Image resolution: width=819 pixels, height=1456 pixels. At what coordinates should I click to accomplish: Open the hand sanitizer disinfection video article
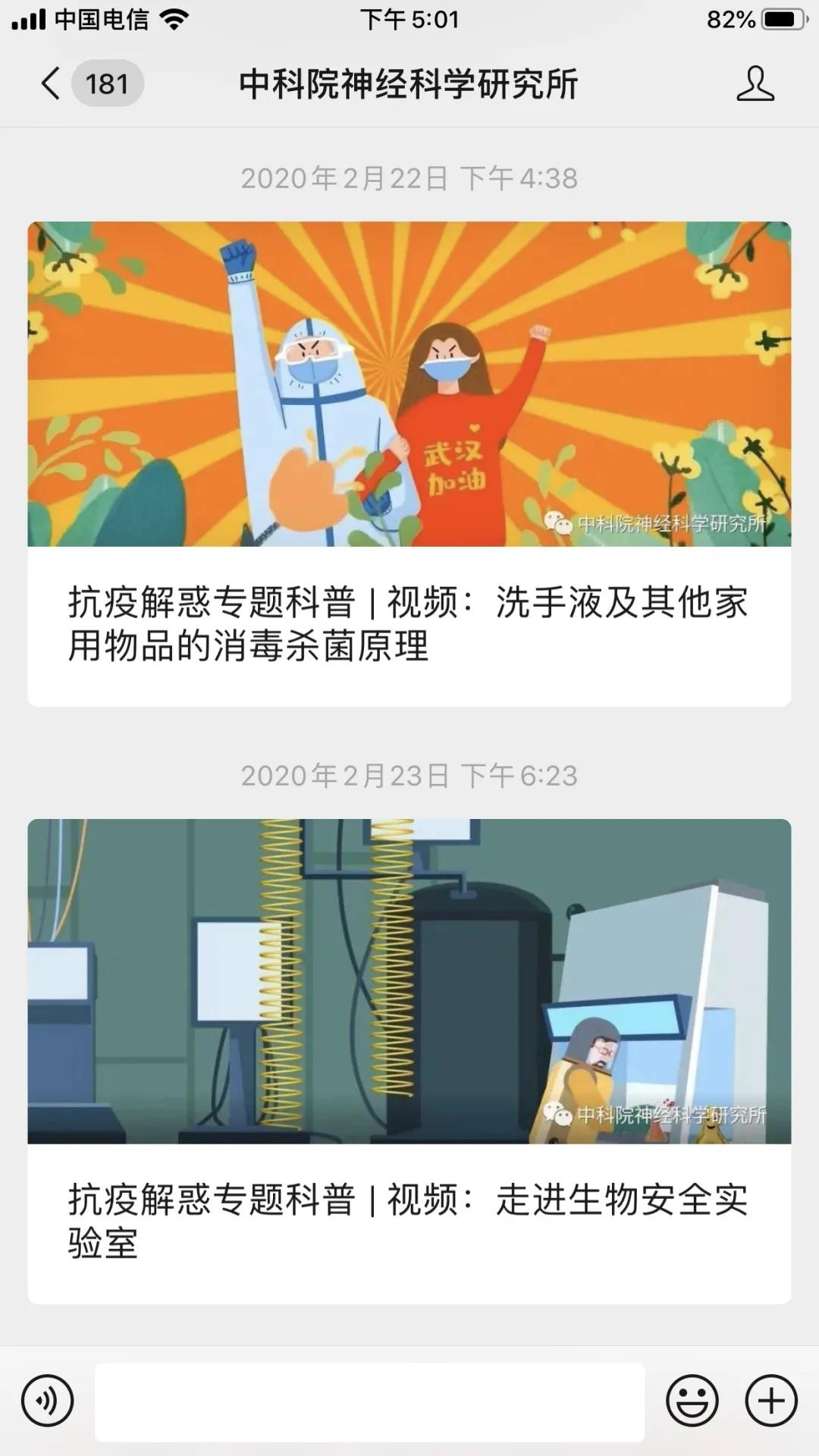(x=409, y=463)
